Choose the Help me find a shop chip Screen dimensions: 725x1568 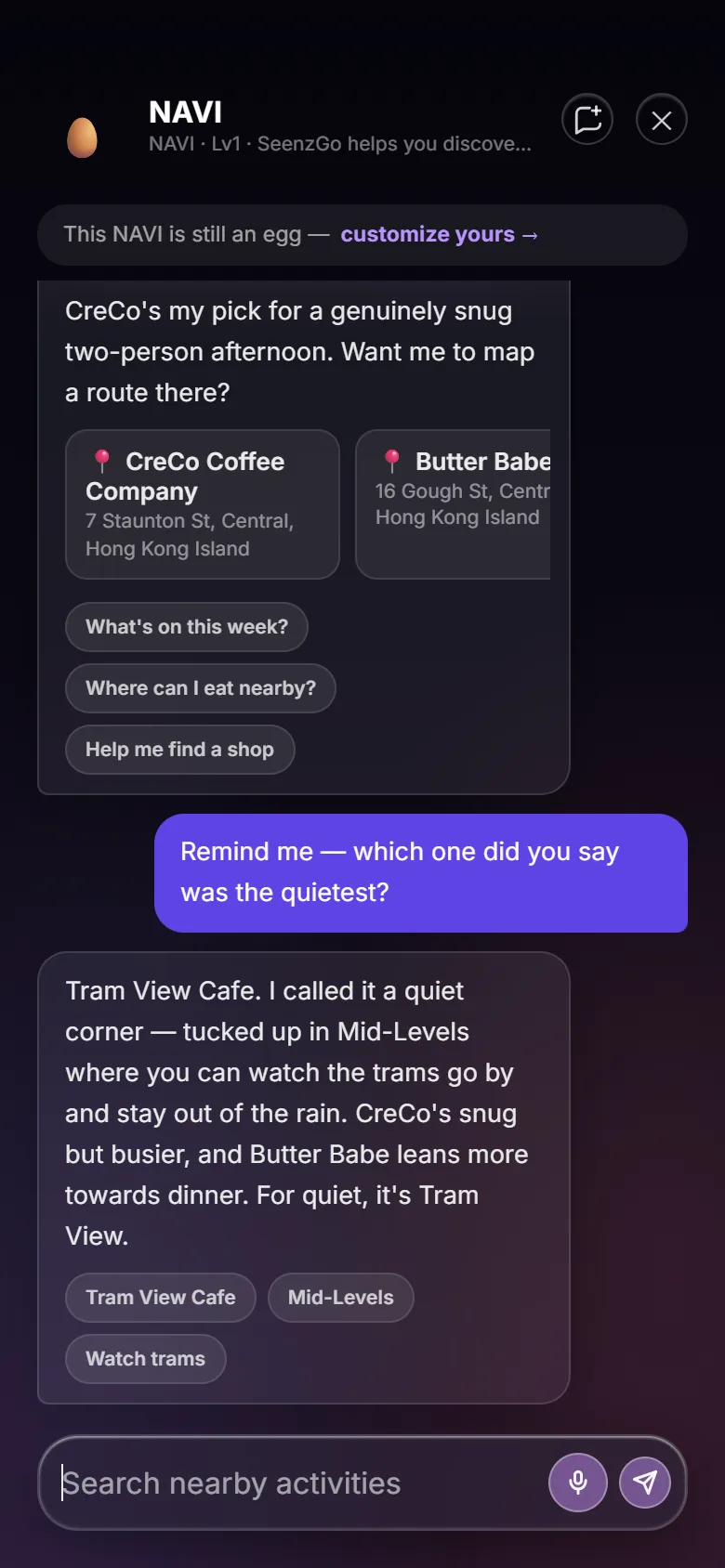180,750
